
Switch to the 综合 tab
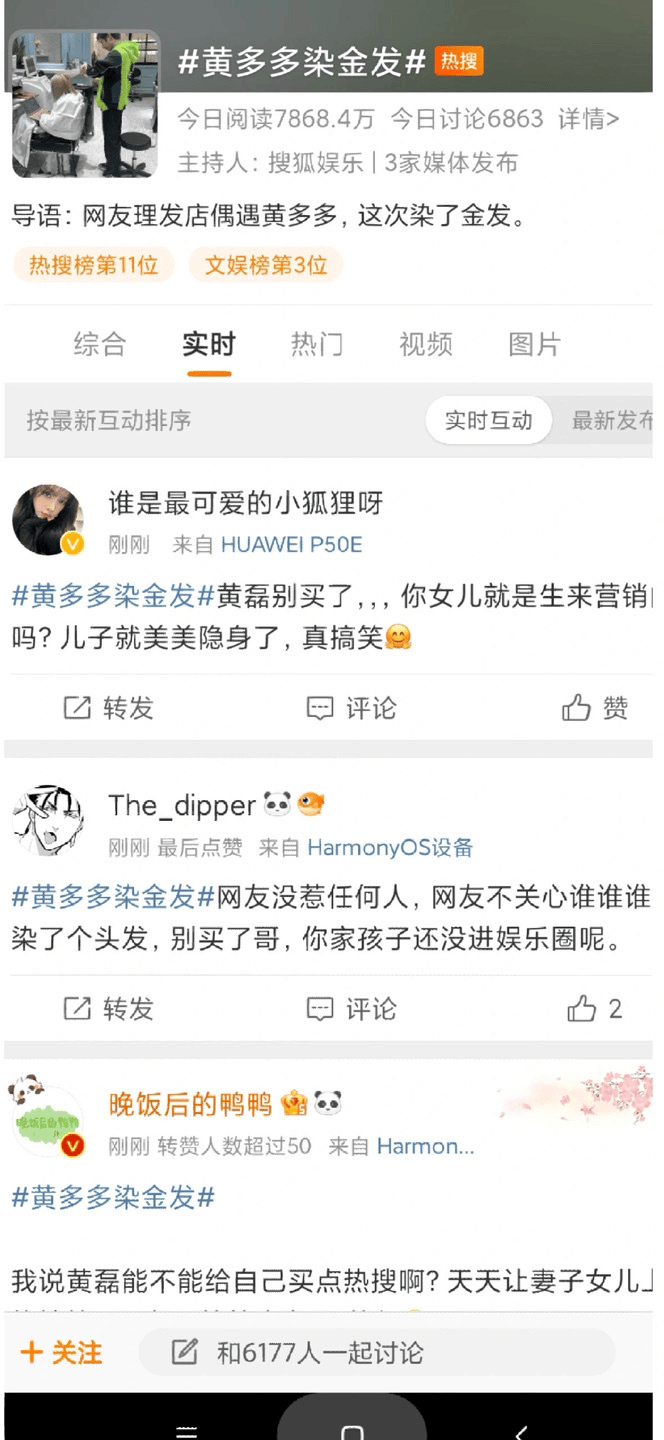coord(100,344)
